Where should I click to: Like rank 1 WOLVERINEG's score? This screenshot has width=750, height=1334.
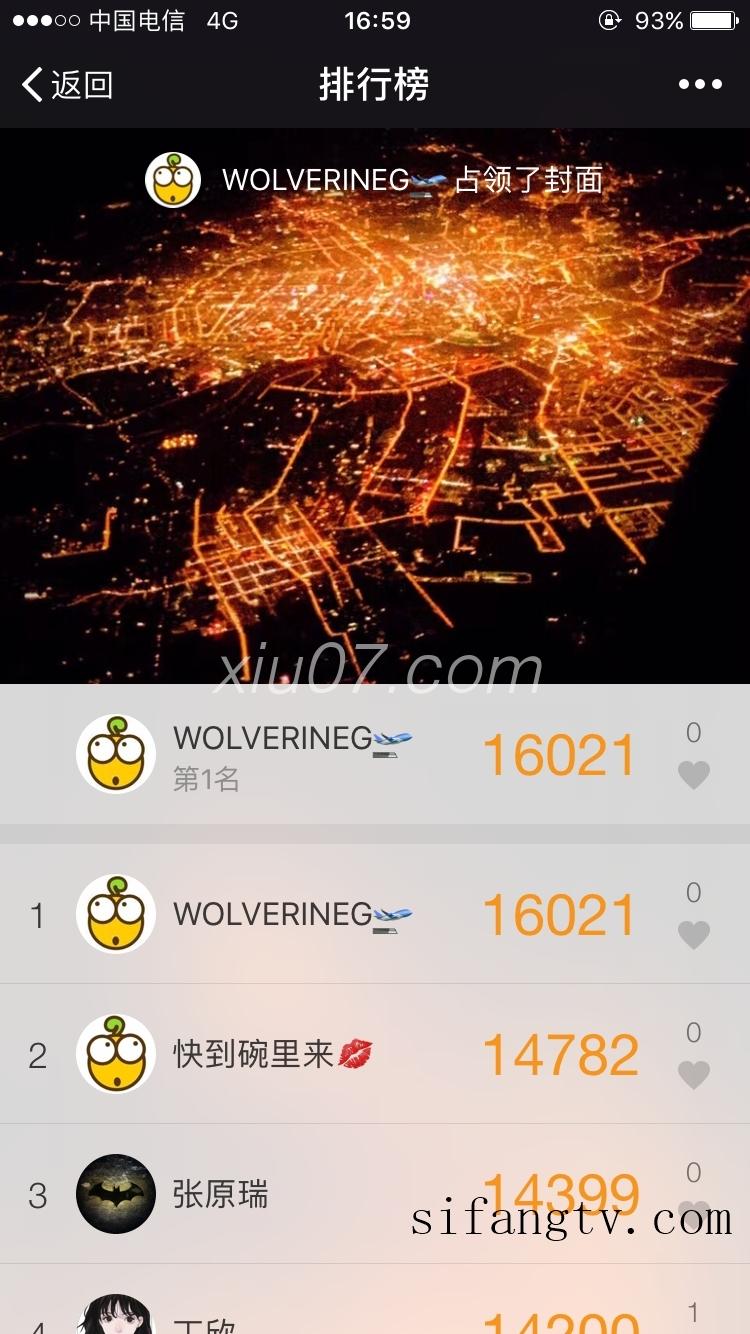tap(694, 935)
